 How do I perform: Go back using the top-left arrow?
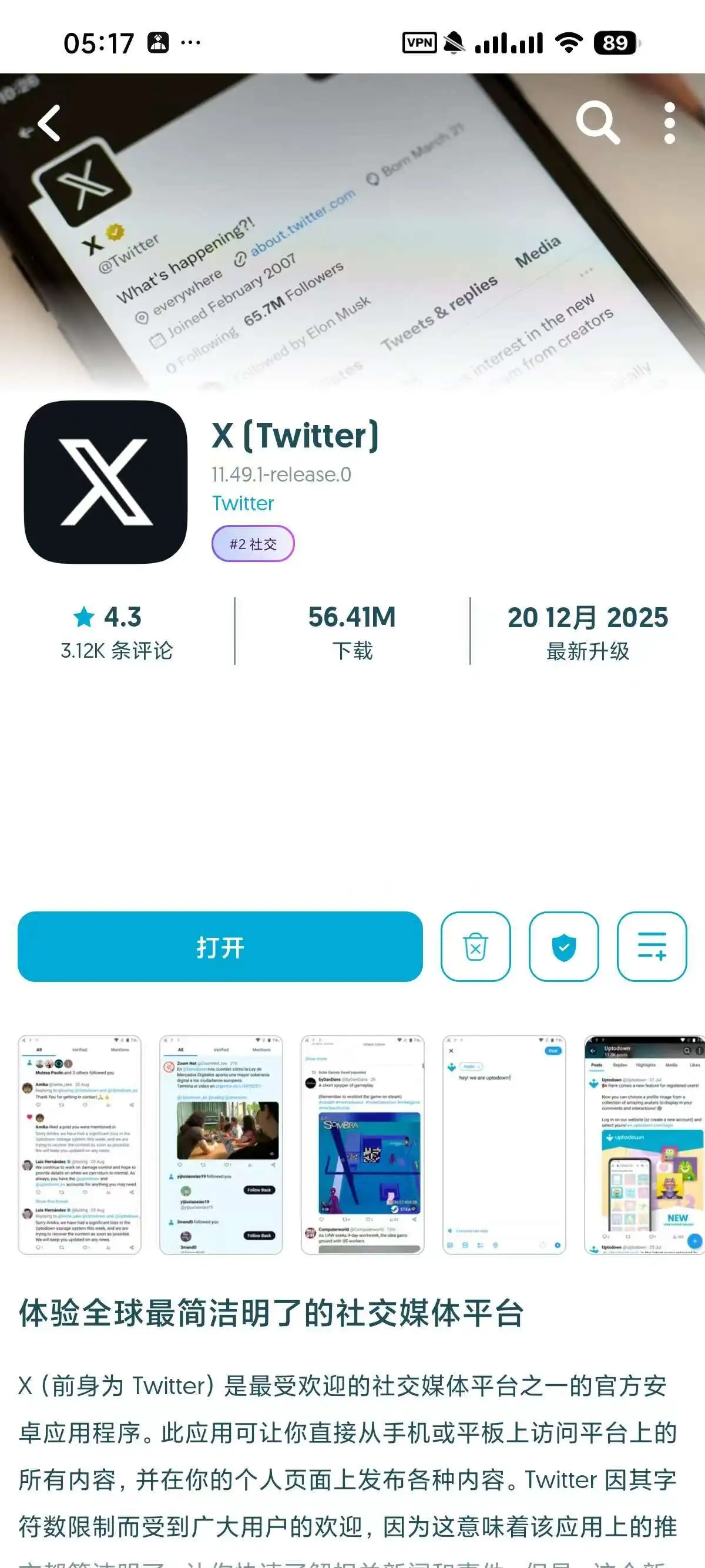[x=50, y=123]
